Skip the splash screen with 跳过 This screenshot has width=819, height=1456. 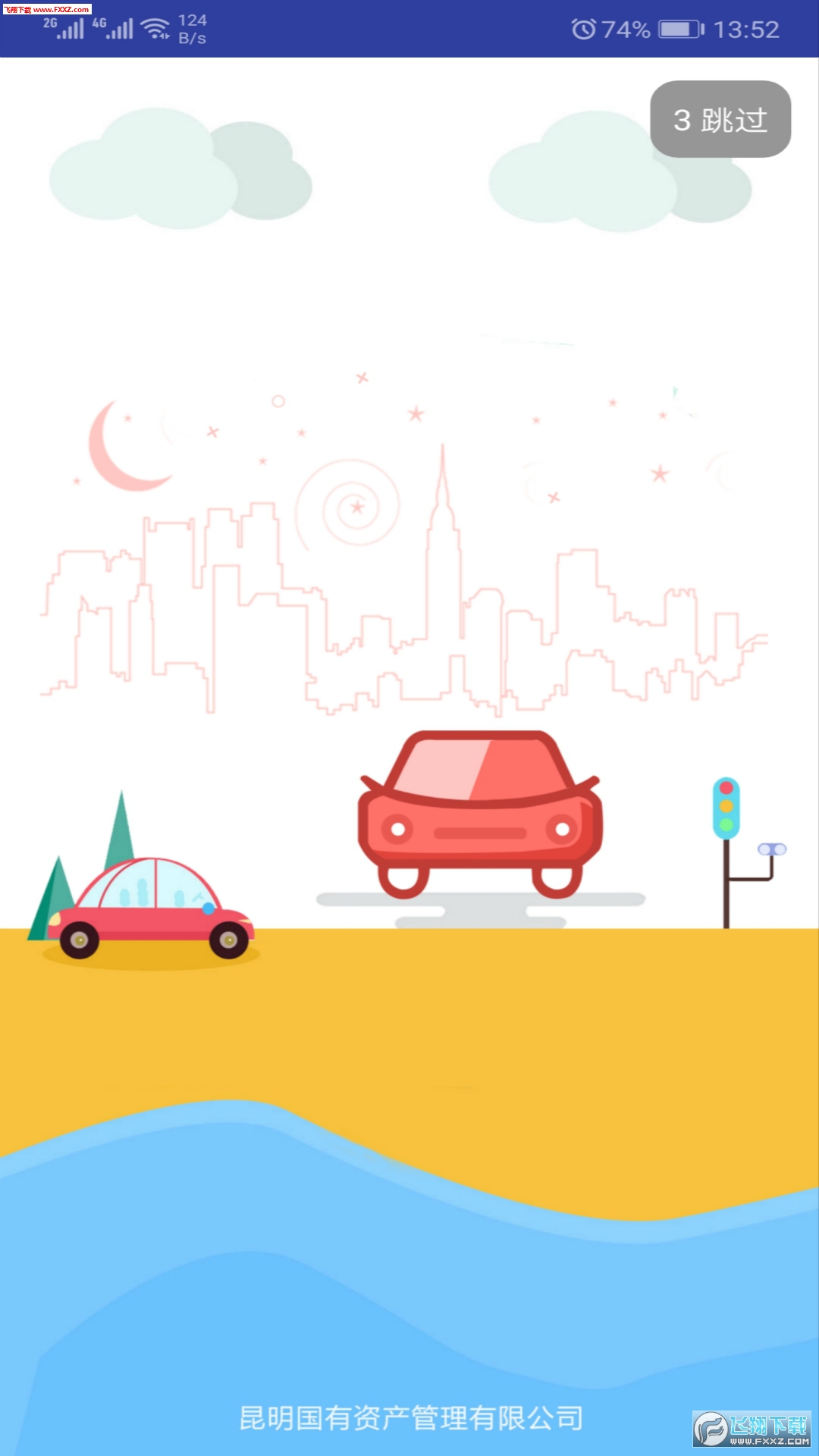720,120
